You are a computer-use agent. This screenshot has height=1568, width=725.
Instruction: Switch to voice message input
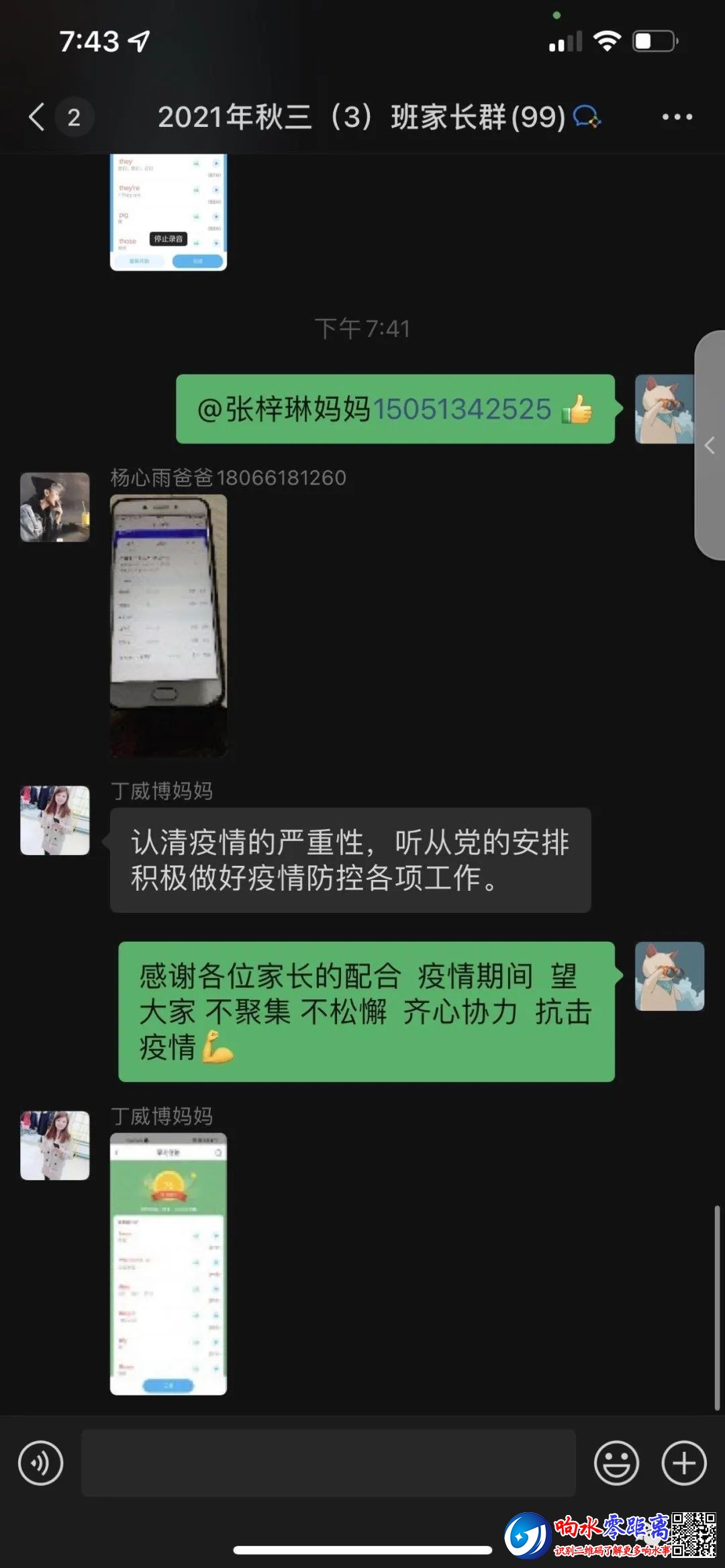[40, 1463]
